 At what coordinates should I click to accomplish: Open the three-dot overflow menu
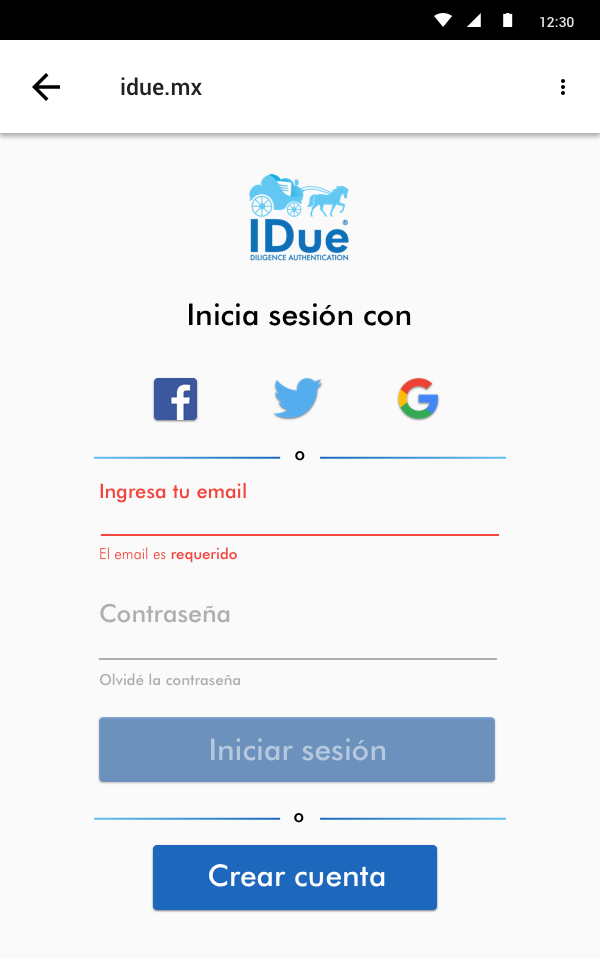563,87
